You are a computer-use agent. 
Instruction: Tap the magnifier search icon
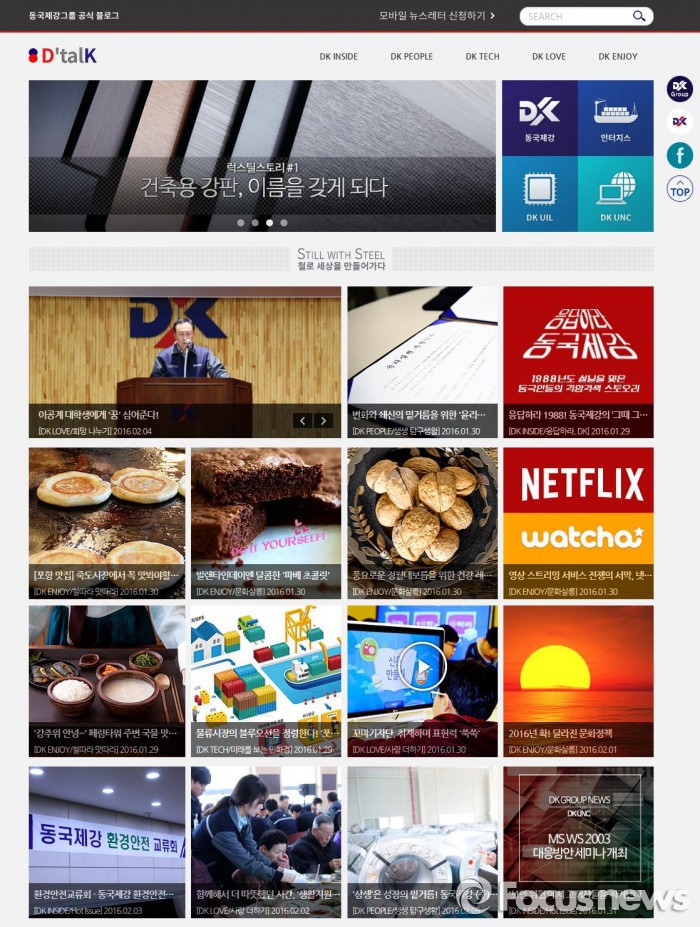click(x=639, y=16)
